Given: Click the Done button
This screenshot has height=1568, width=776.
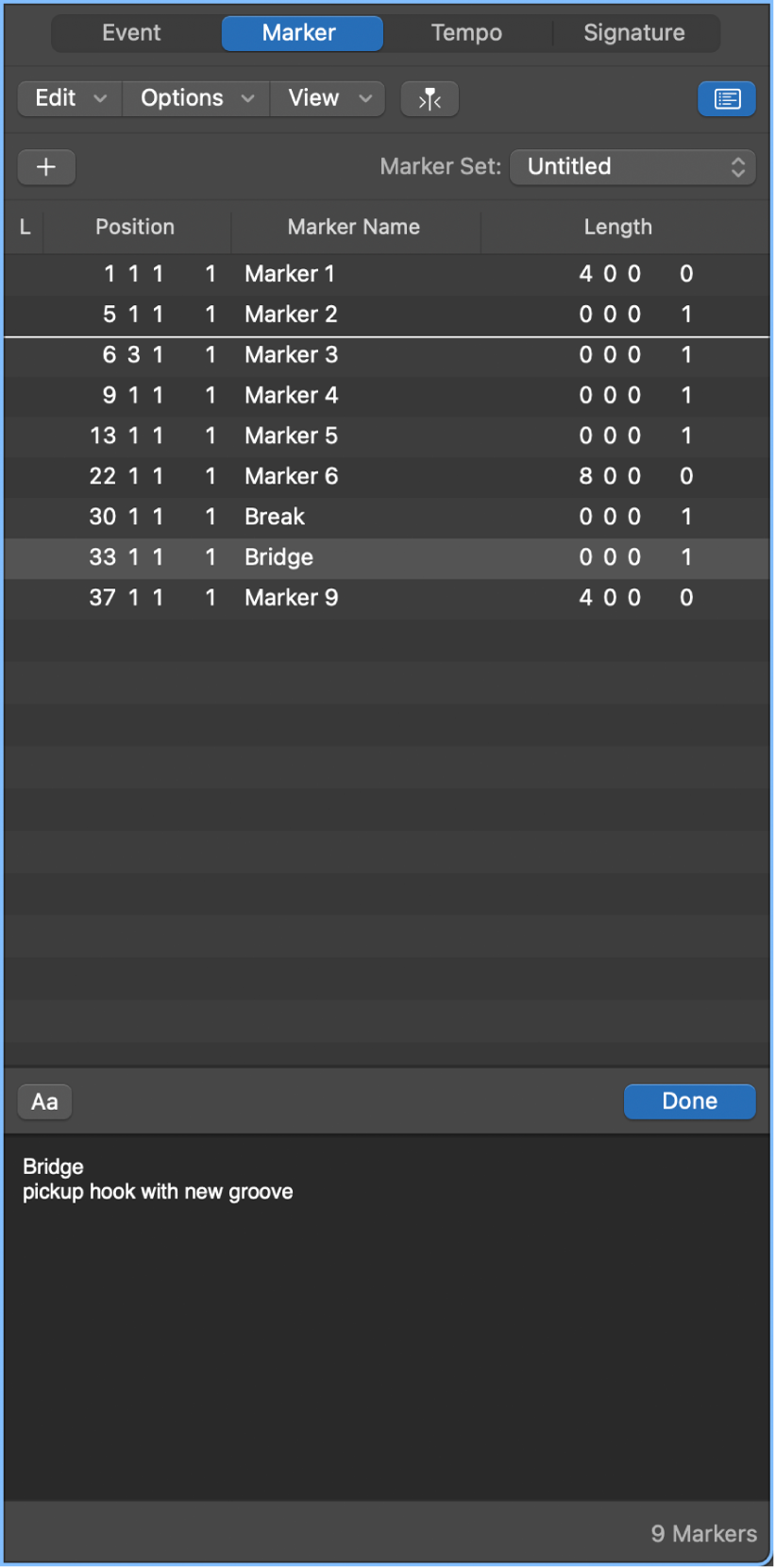Looking at the screenshot, I should [689, 1101].
